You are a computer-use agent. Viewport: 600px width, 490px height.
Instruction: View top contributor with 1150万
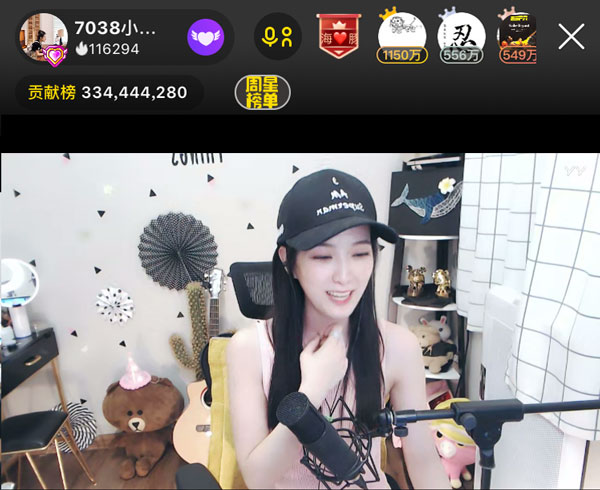pos(401,37)
